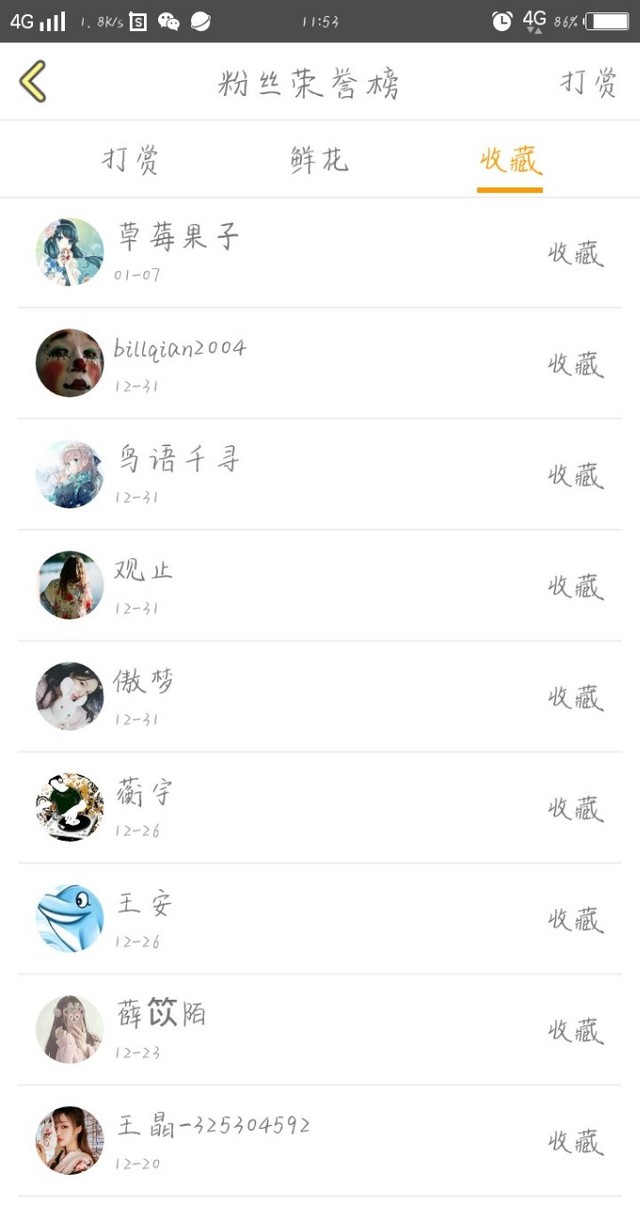Go back using the yellow arrow
Screen dimensions: 640x1205
(x=33, y=82)
